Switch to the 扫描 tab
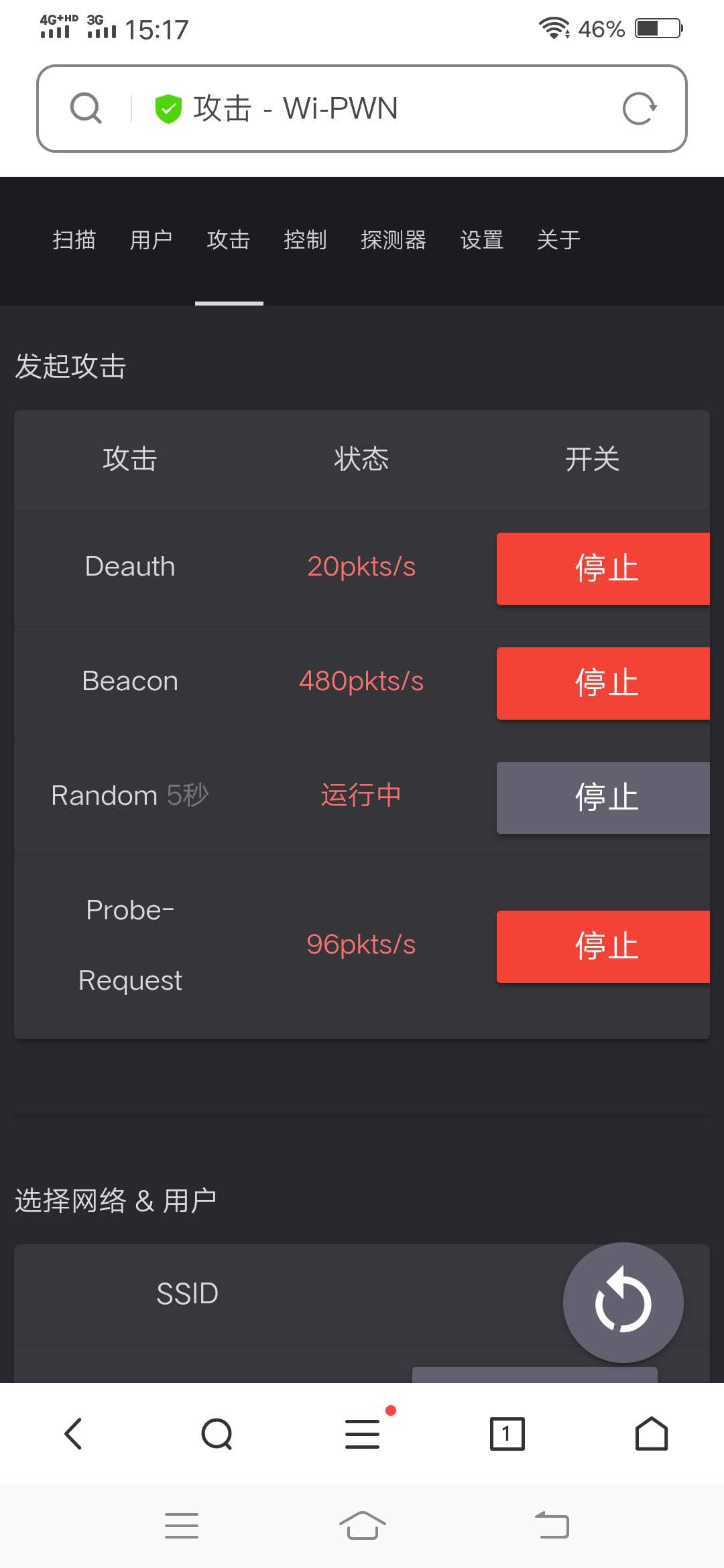The height and width of the screenshot is (1568, 724). pyautogui.click(x=74, y=240)
